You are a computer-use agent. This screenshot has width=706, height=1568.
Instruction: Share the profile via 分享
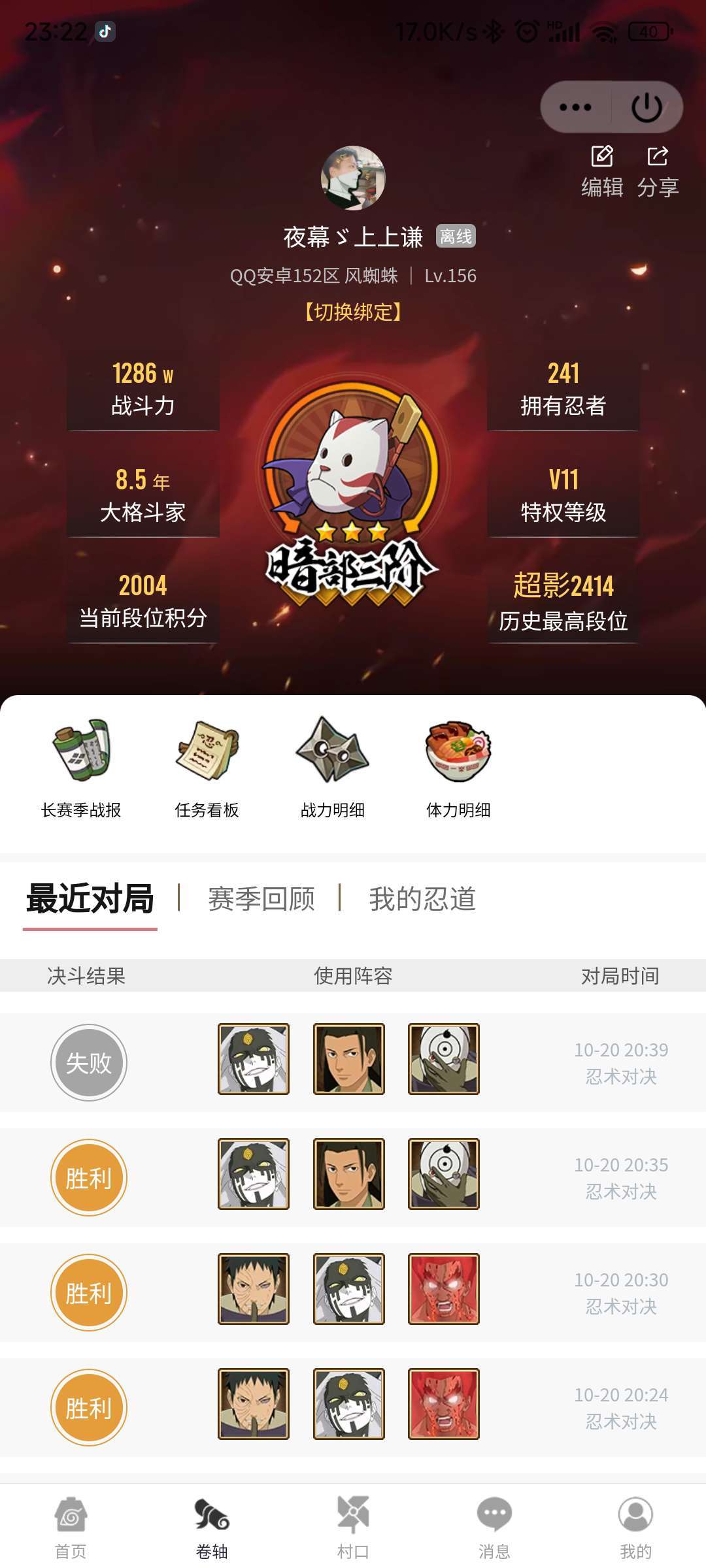658,172
